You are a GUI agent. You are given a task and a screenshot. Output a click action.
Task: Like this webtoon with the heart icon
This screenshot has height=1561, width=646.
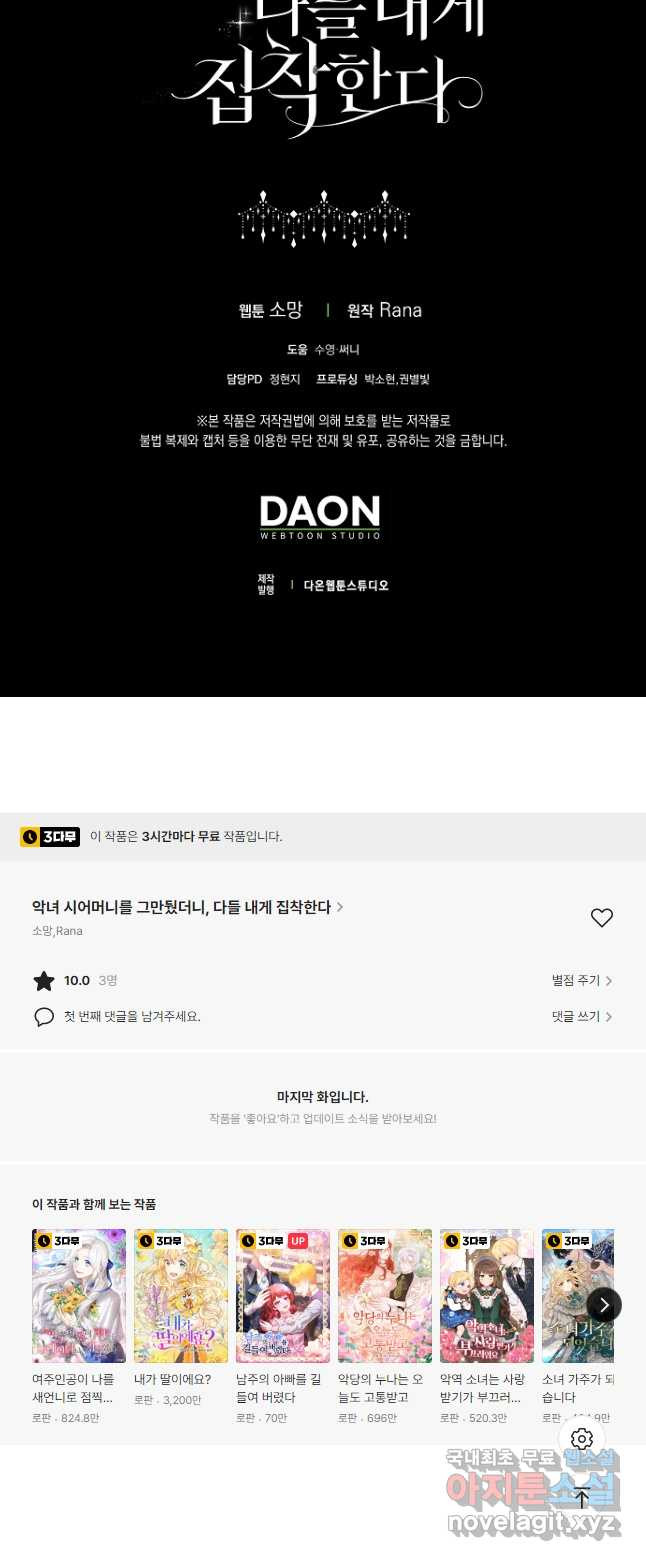pos(601,918)
